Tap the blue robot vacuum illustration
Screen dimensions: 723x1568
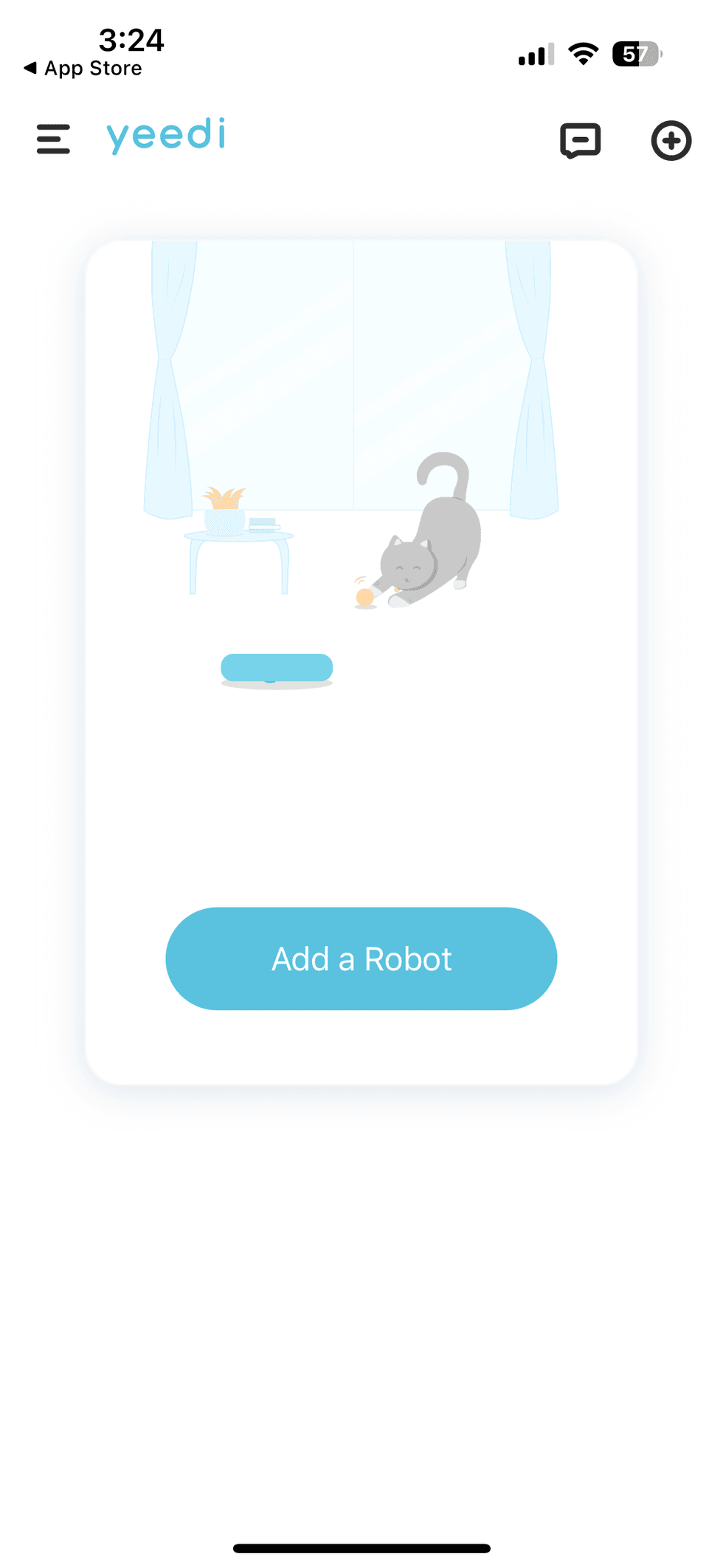click(277, 666)
